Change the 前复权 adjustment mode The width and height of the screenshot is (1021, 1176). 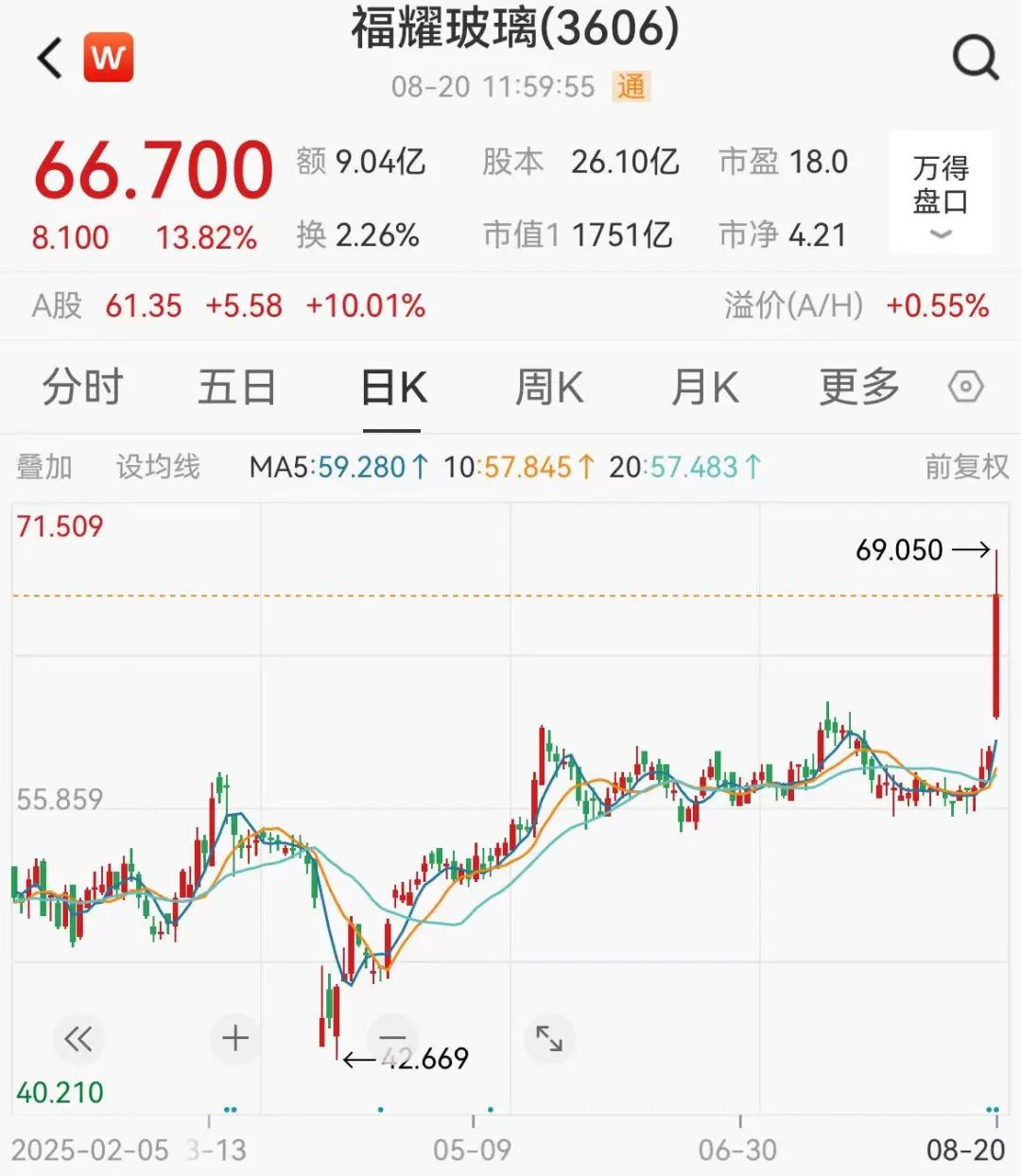966,467
